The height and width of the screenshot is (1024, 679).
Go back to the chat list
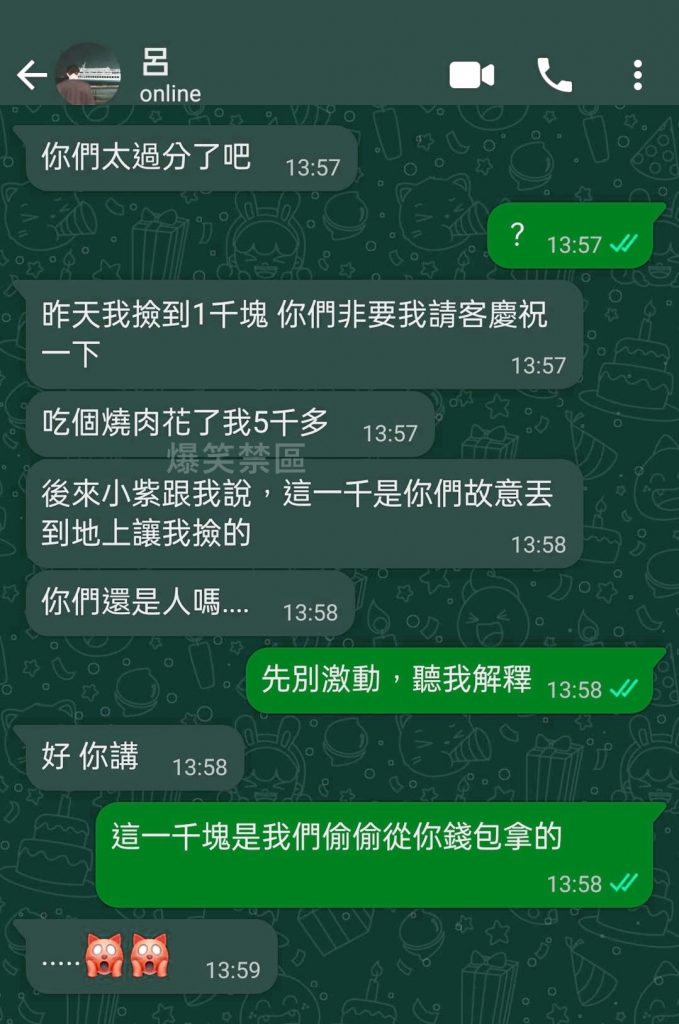[x=30, y=76]
